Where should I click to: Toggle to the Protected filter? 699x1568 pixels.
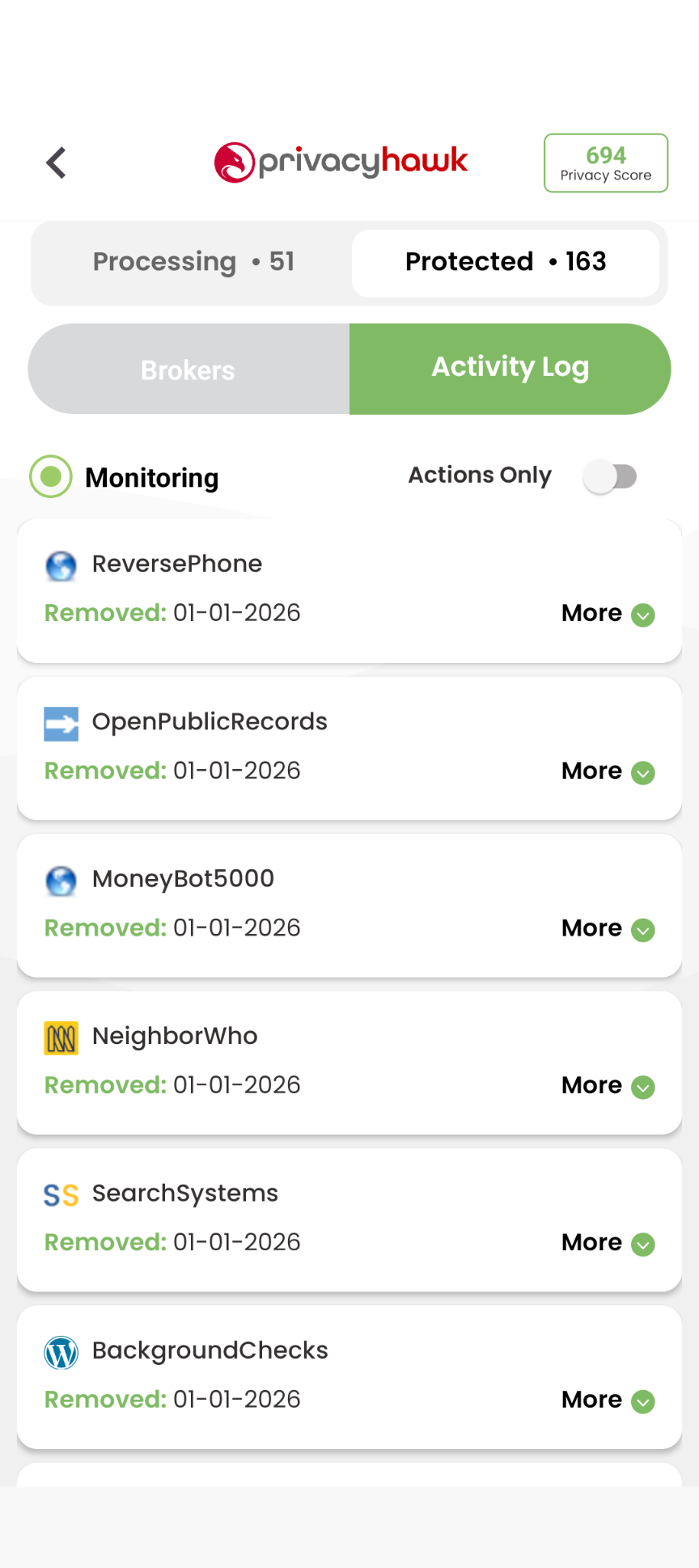506,262
